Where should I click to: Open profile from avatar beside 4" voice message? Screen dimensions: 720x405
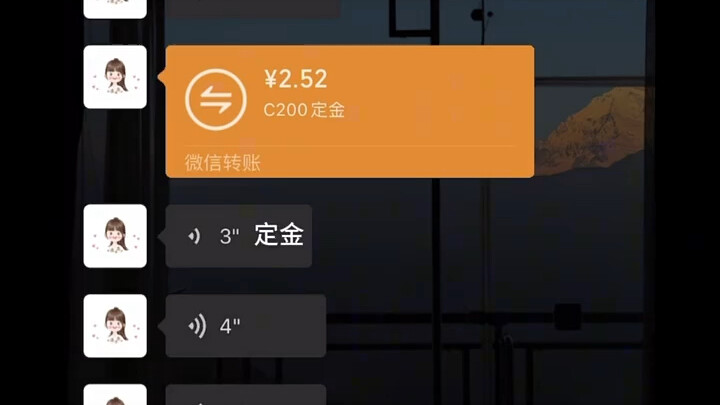pyautogui.click(x=115, y=326)
